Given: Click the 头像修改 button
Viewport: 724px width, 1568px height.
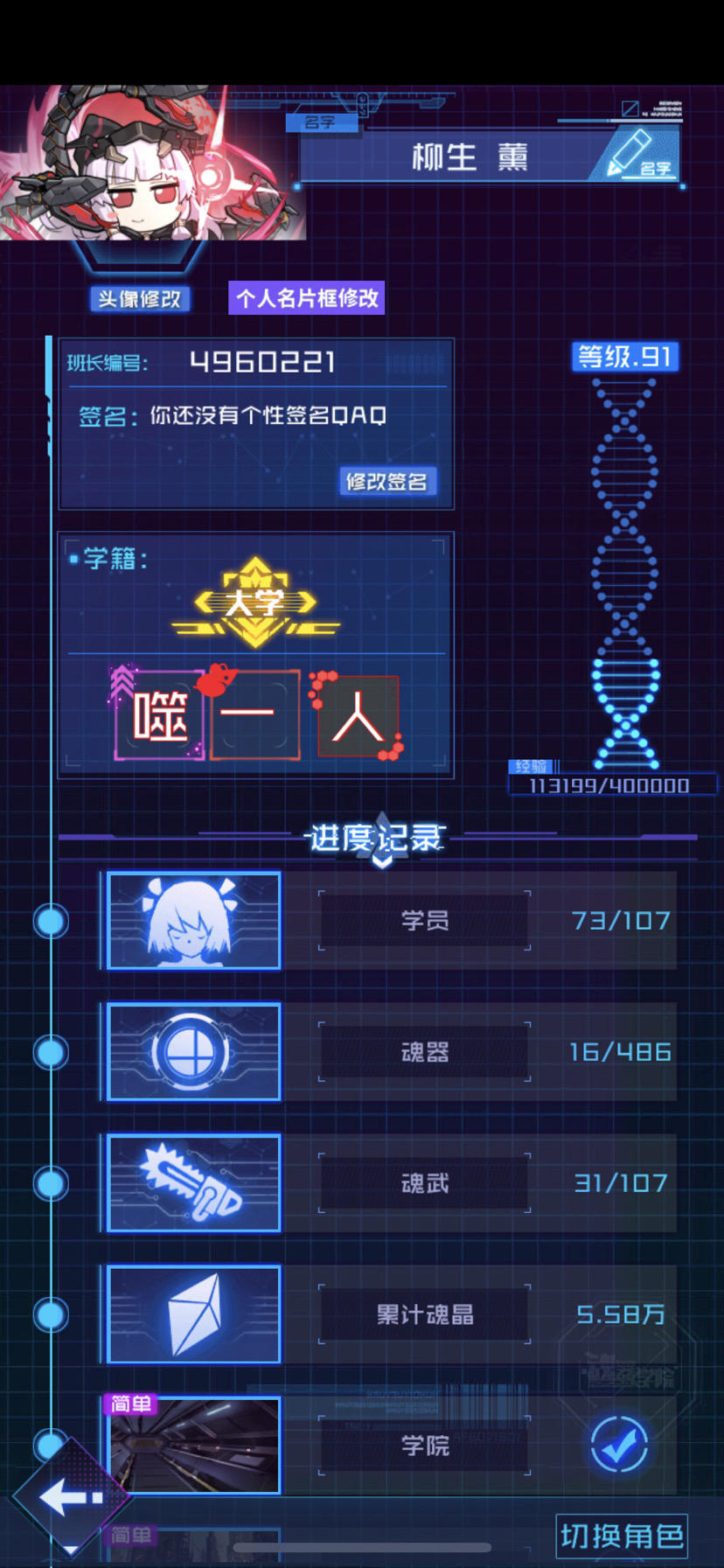Looking at the screenshot, I should pyautogui.click(x=140, y=298).
